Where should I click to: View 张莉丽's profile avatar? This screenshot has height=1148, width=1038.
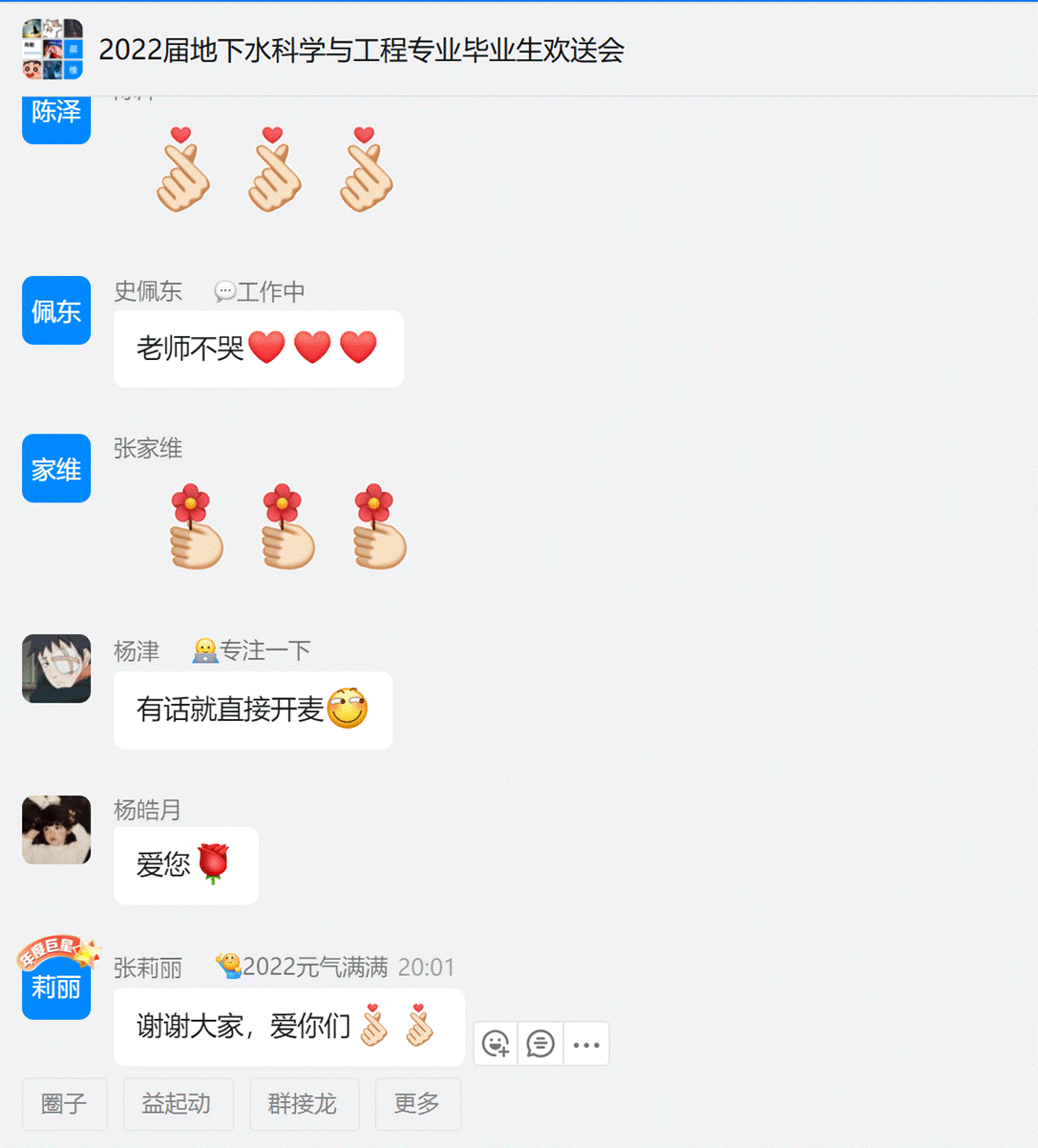(x=56, y=986)
